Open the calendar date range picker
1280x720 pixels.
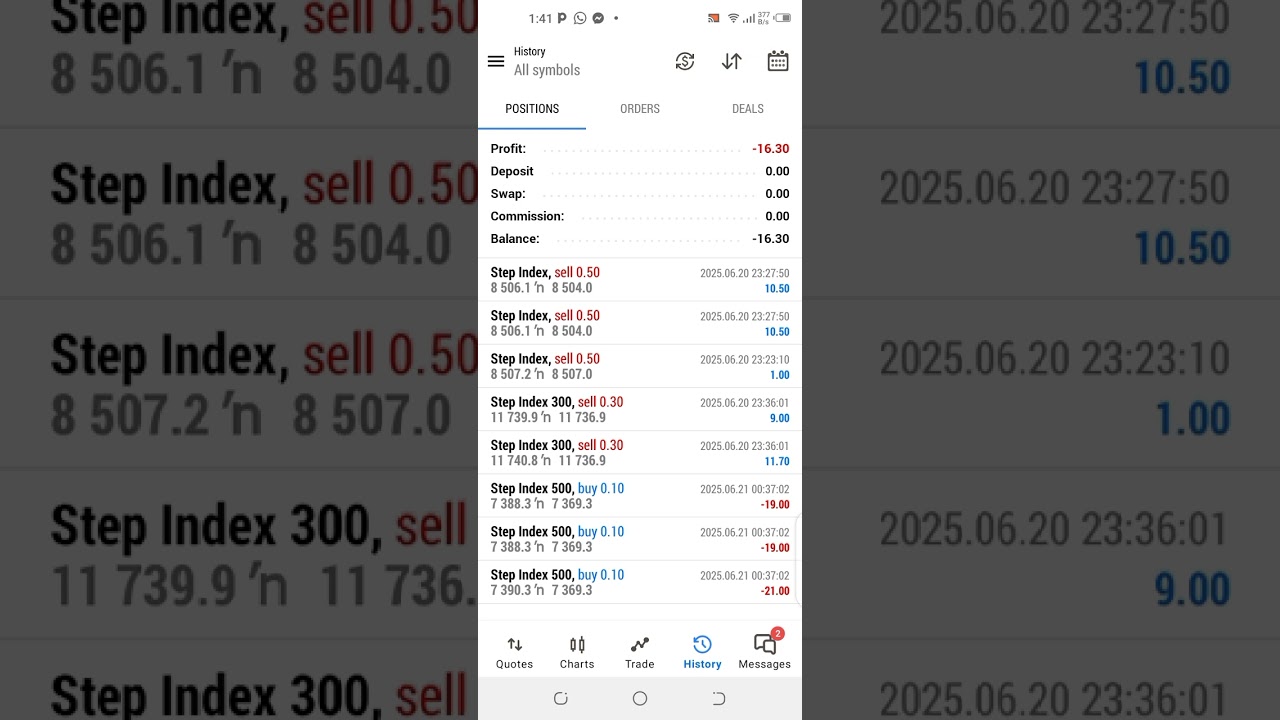777,61
